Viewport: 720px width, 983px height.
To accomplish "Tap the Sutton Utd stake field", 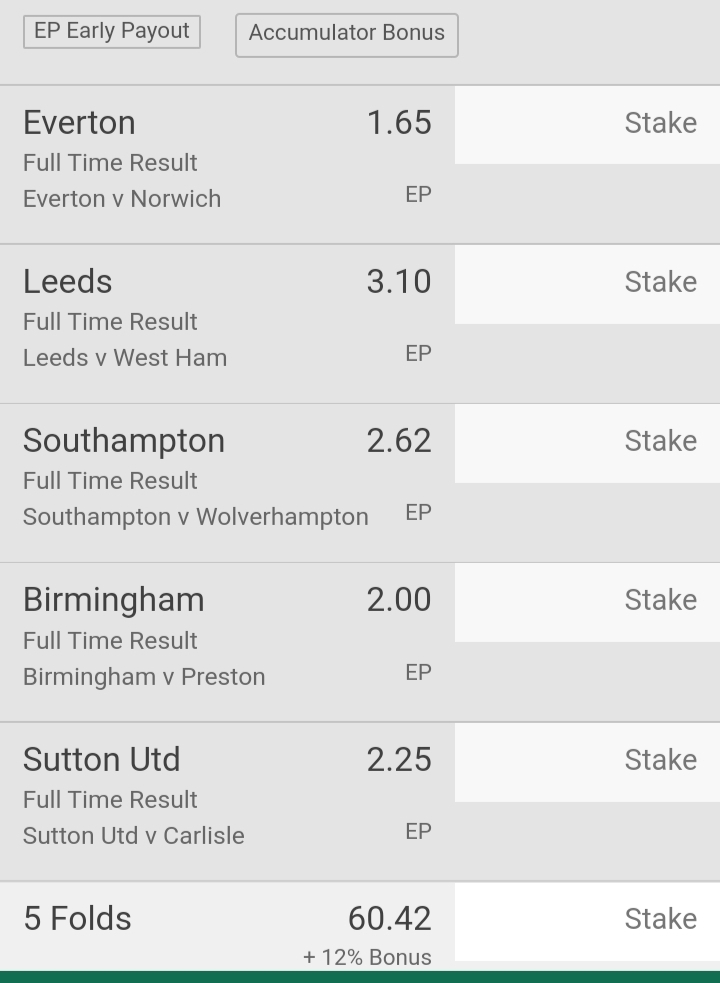I will (x=587, y=761).
